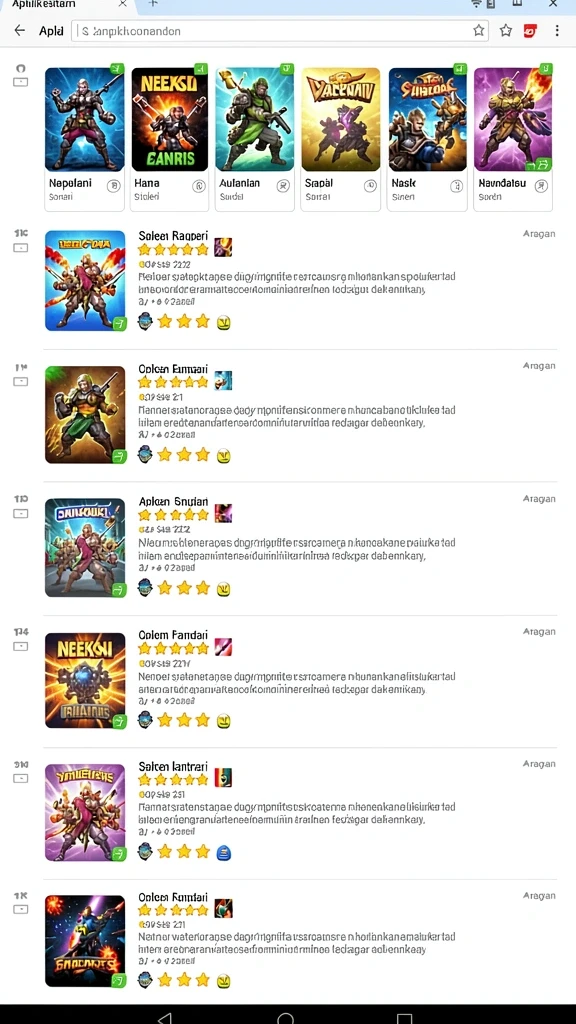Open the Aulanian featured game card
Viewport: 576px width, 1024px height.
(255, 138)
